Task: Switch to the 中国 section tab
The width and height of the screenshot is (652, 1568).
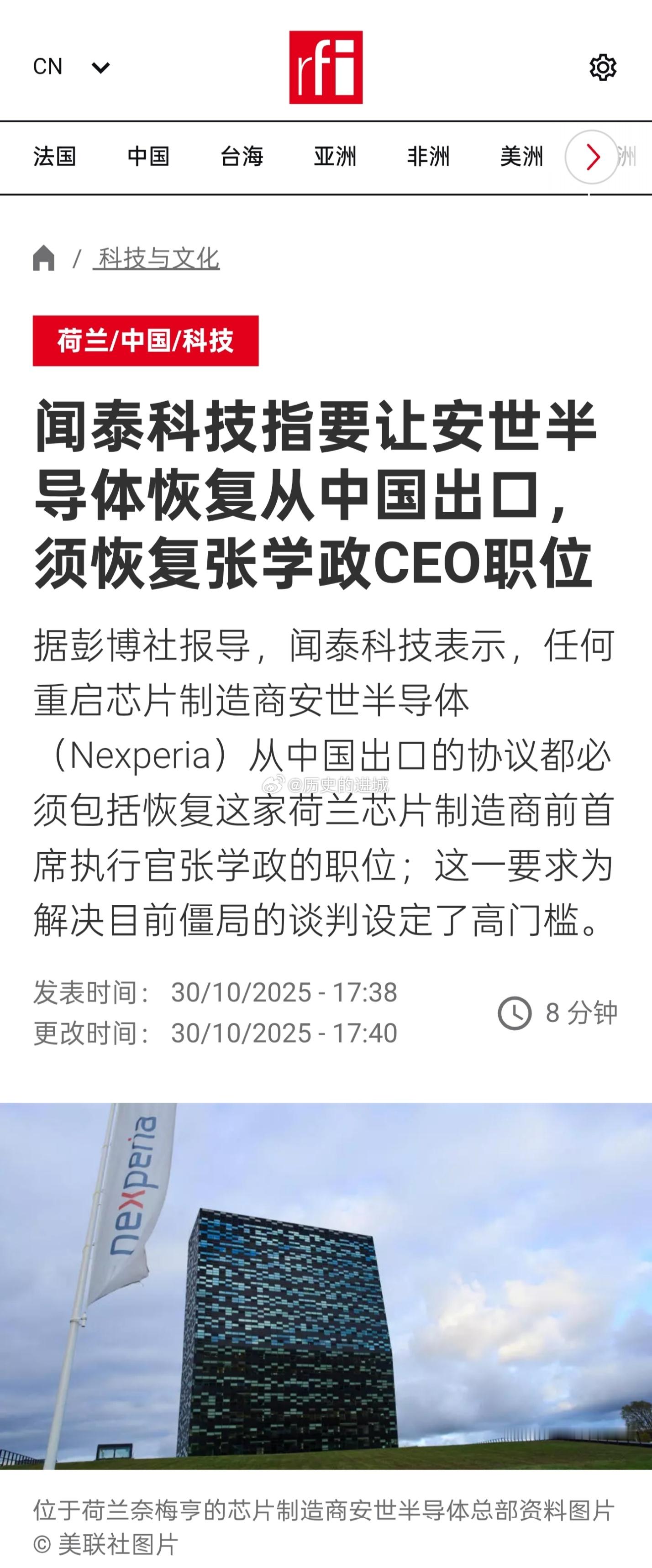Action: pyautogui.click(x=149, y=157)
